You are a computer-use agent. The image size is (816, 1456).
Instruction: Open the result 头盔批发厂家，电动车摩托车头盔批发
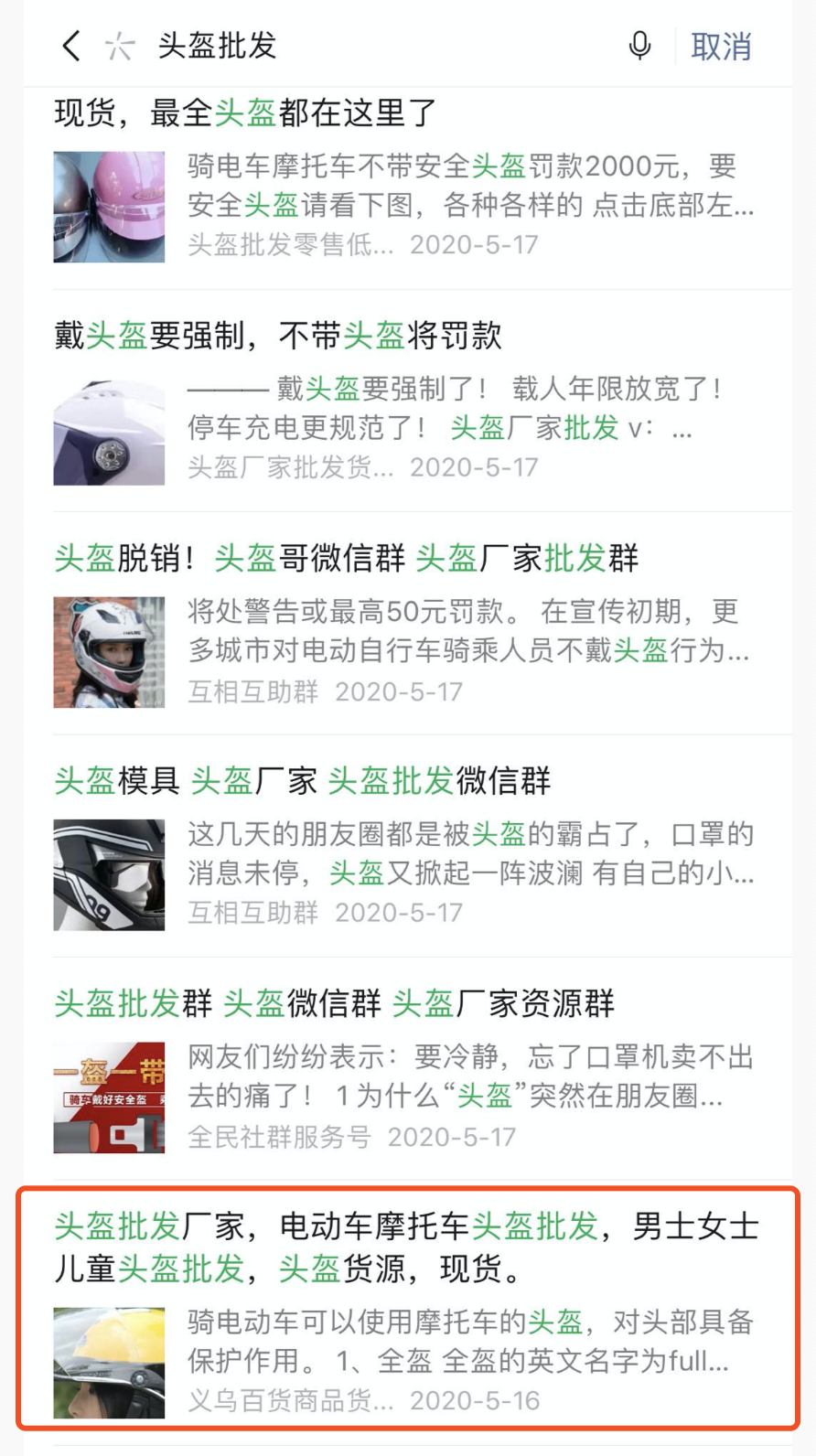click(x=406, y=1247)
